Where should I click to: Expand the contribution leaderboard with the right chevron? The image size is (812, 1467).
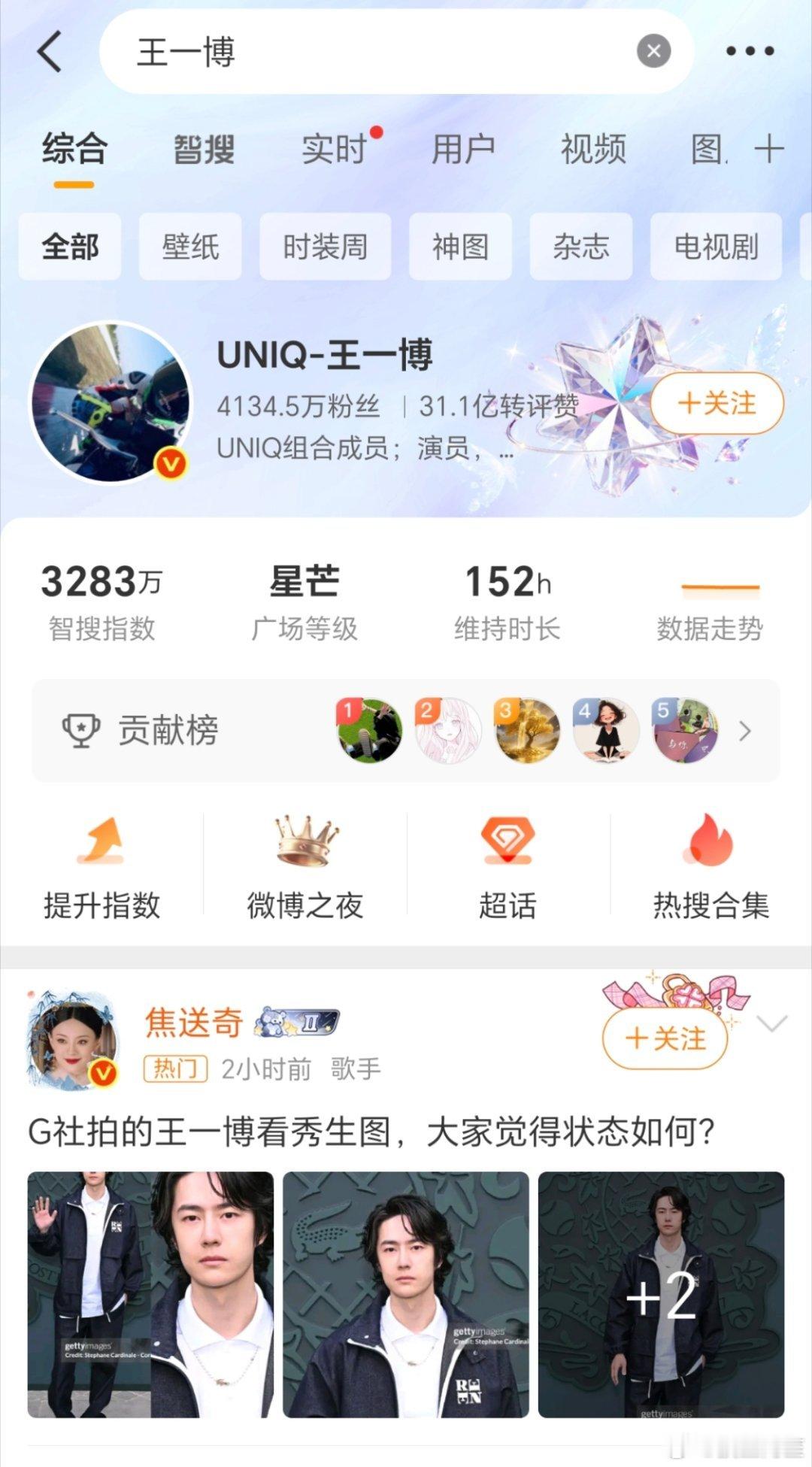[744, 730]
